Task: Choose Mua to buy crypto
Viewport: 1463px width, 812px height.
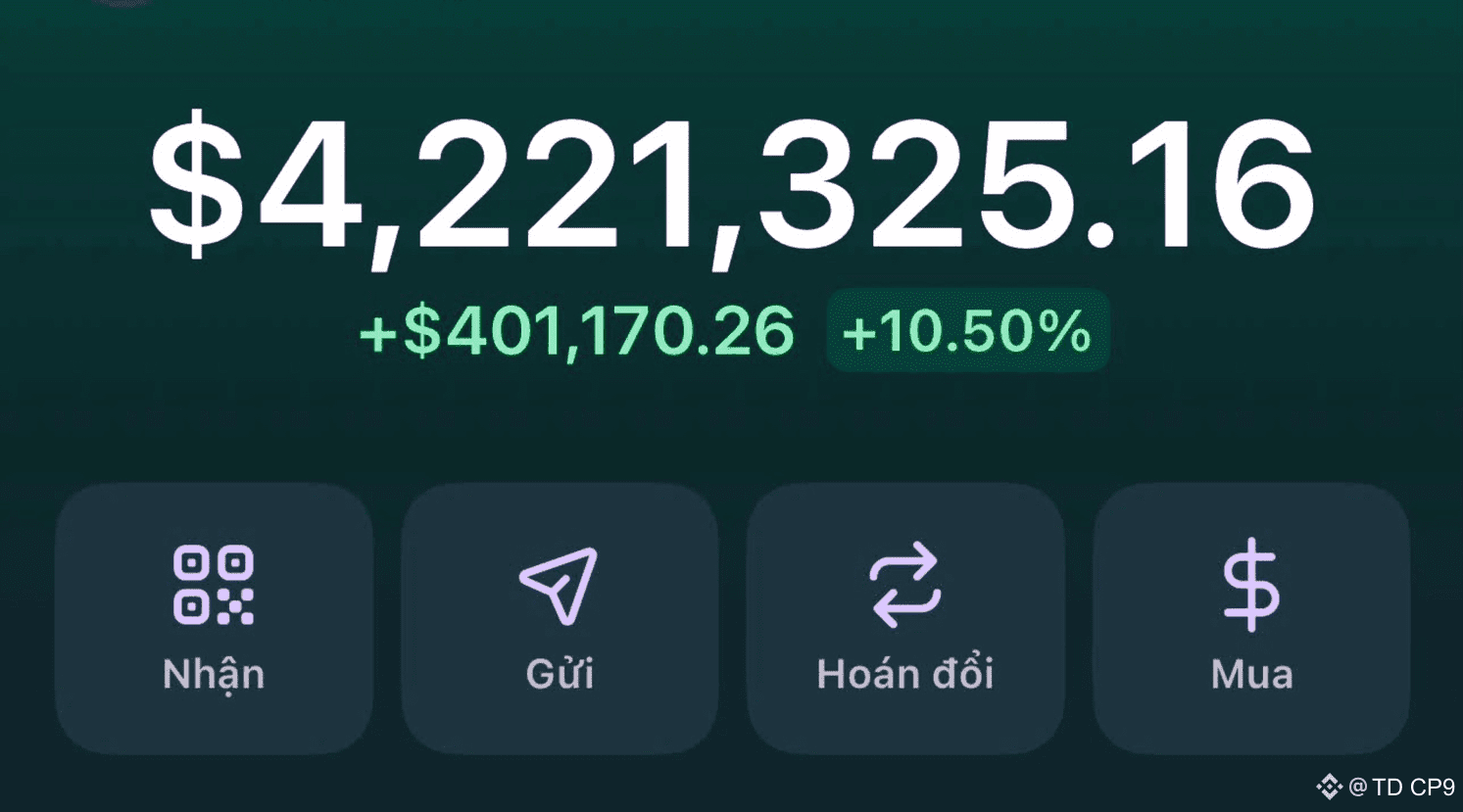Action: click(1251, 617)
